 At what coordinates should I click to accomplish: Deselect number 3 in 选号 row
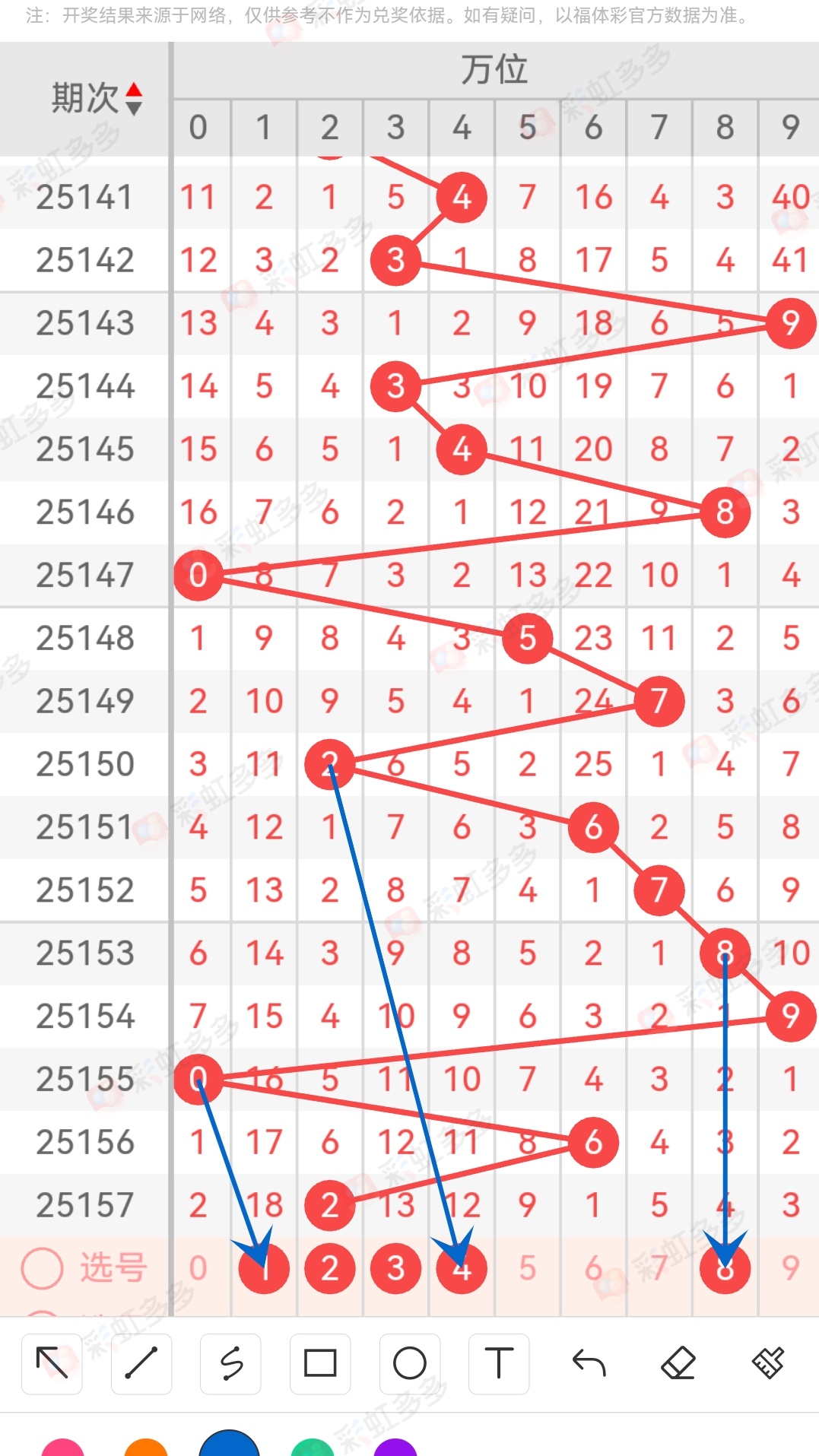coord(395,1268)
